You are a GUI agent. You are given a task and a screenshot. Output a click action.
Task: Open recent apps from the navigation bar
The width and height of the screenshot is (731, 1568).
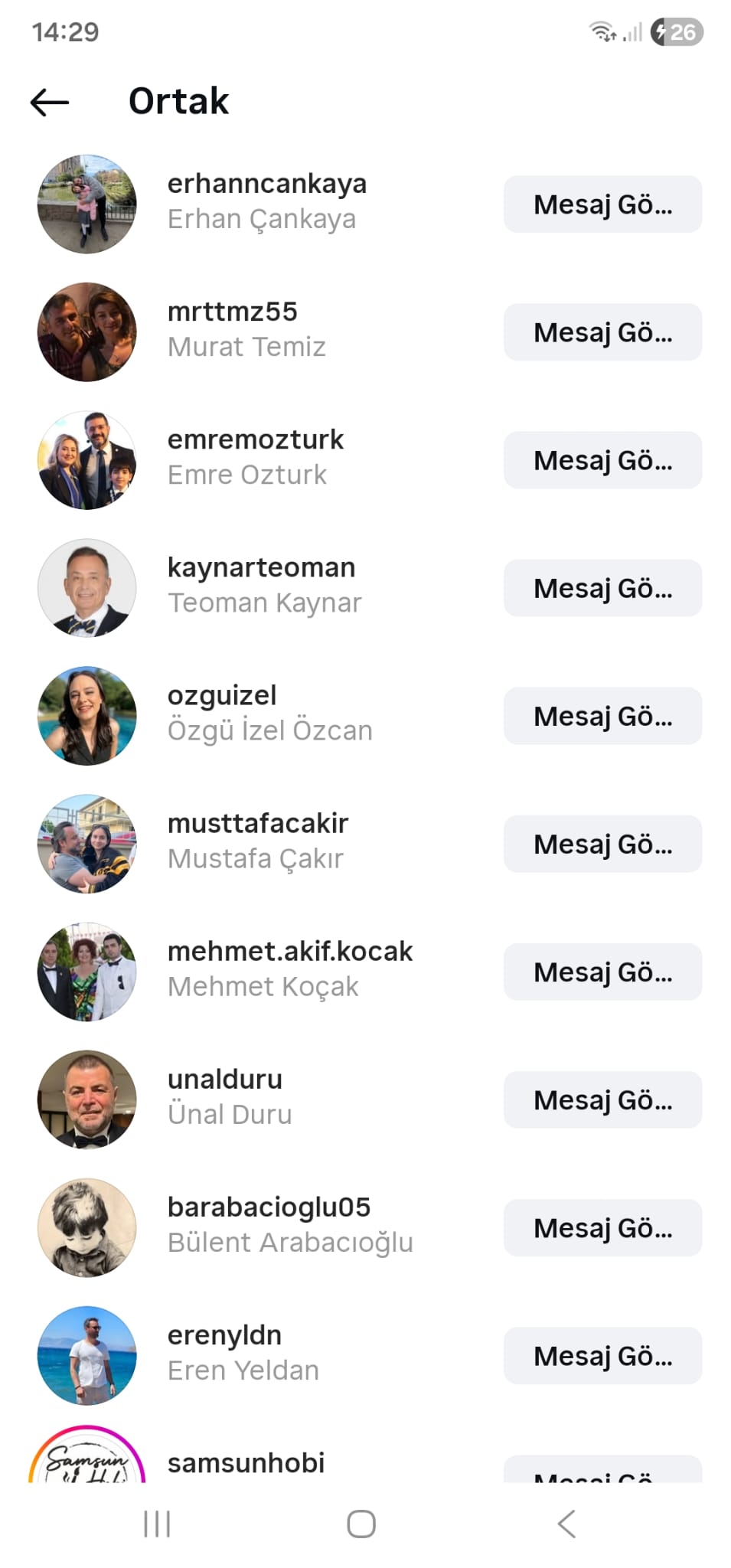pyautogui.click(x=157, y=1524)
